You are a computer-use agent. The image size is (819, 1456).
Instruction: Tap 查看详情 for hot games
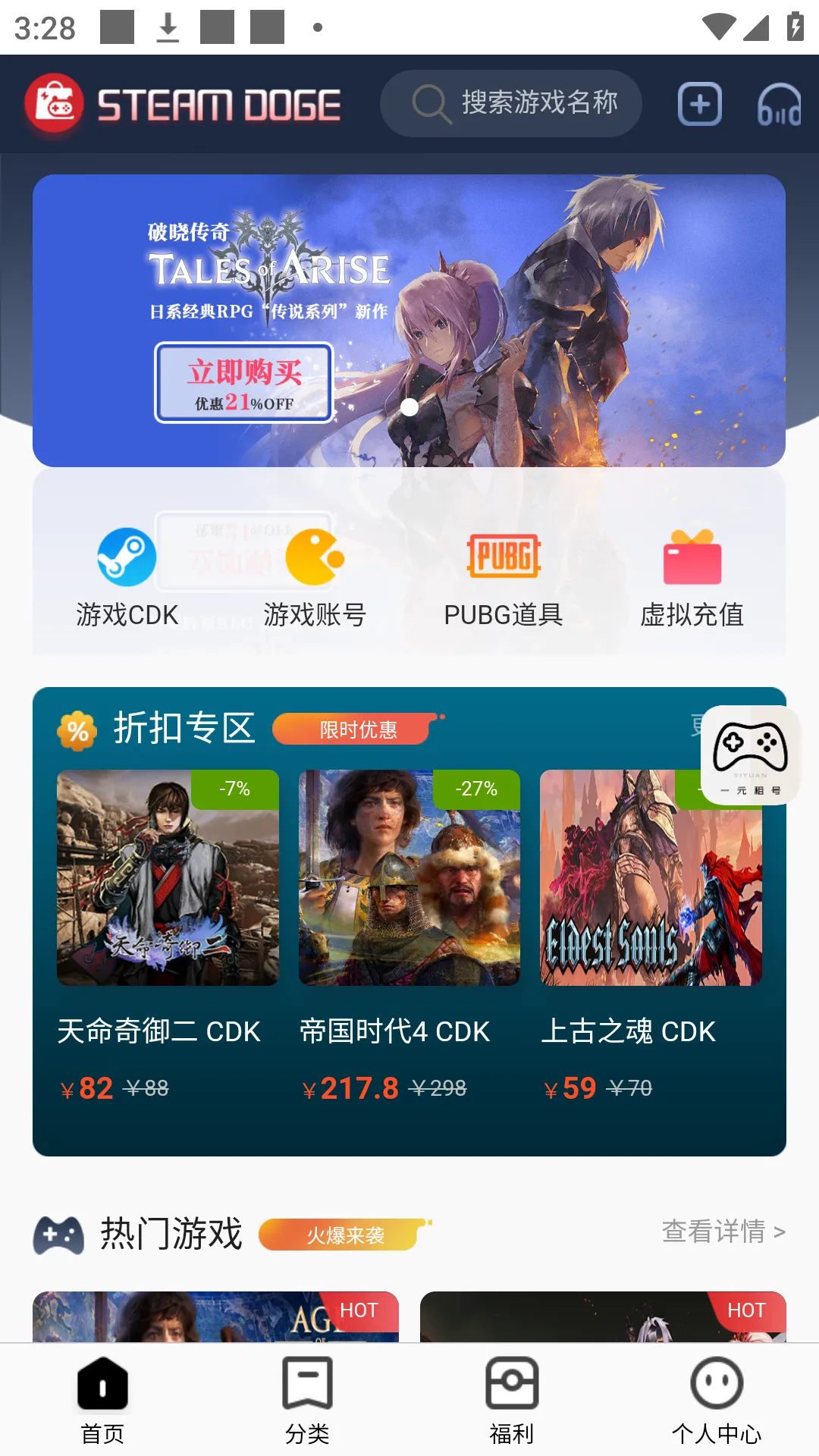[x=723, y=1232]
